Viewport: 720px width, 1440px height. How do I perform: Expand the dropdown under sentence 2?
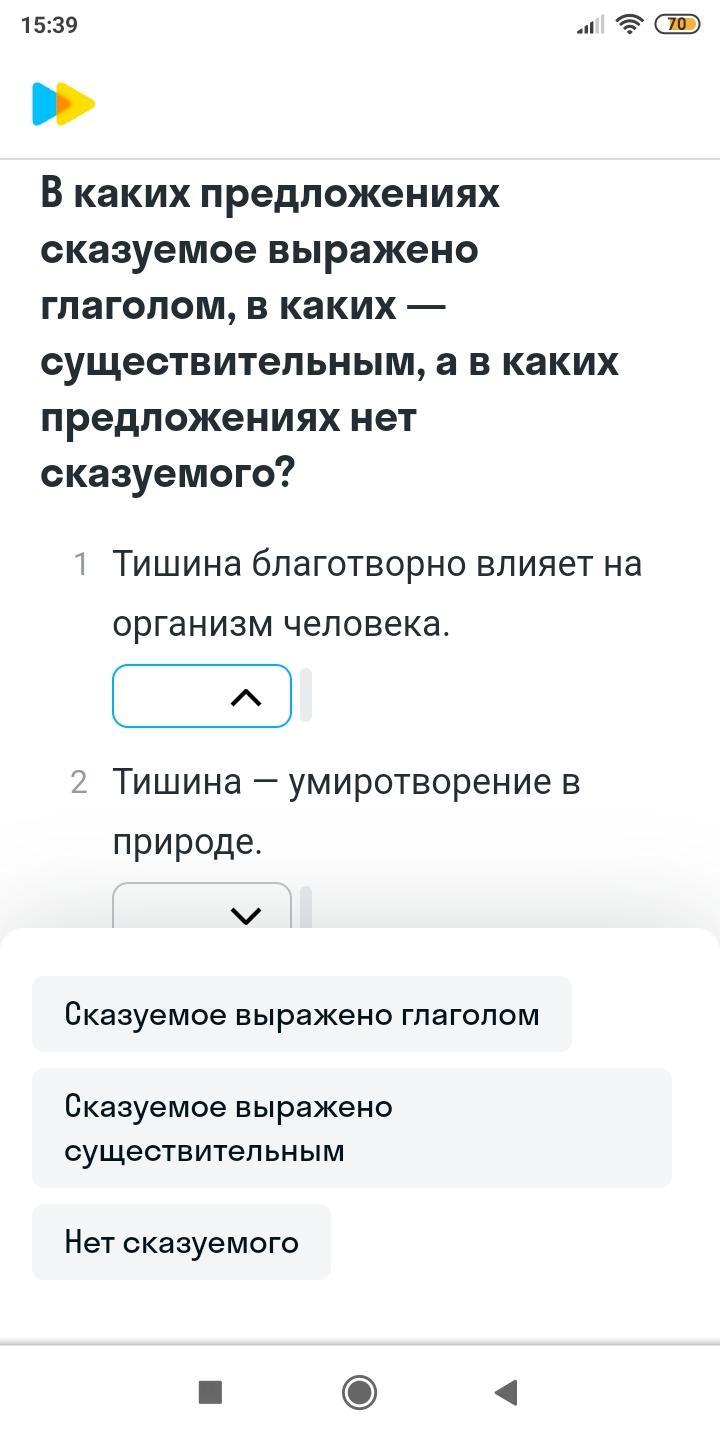point(202,906)
